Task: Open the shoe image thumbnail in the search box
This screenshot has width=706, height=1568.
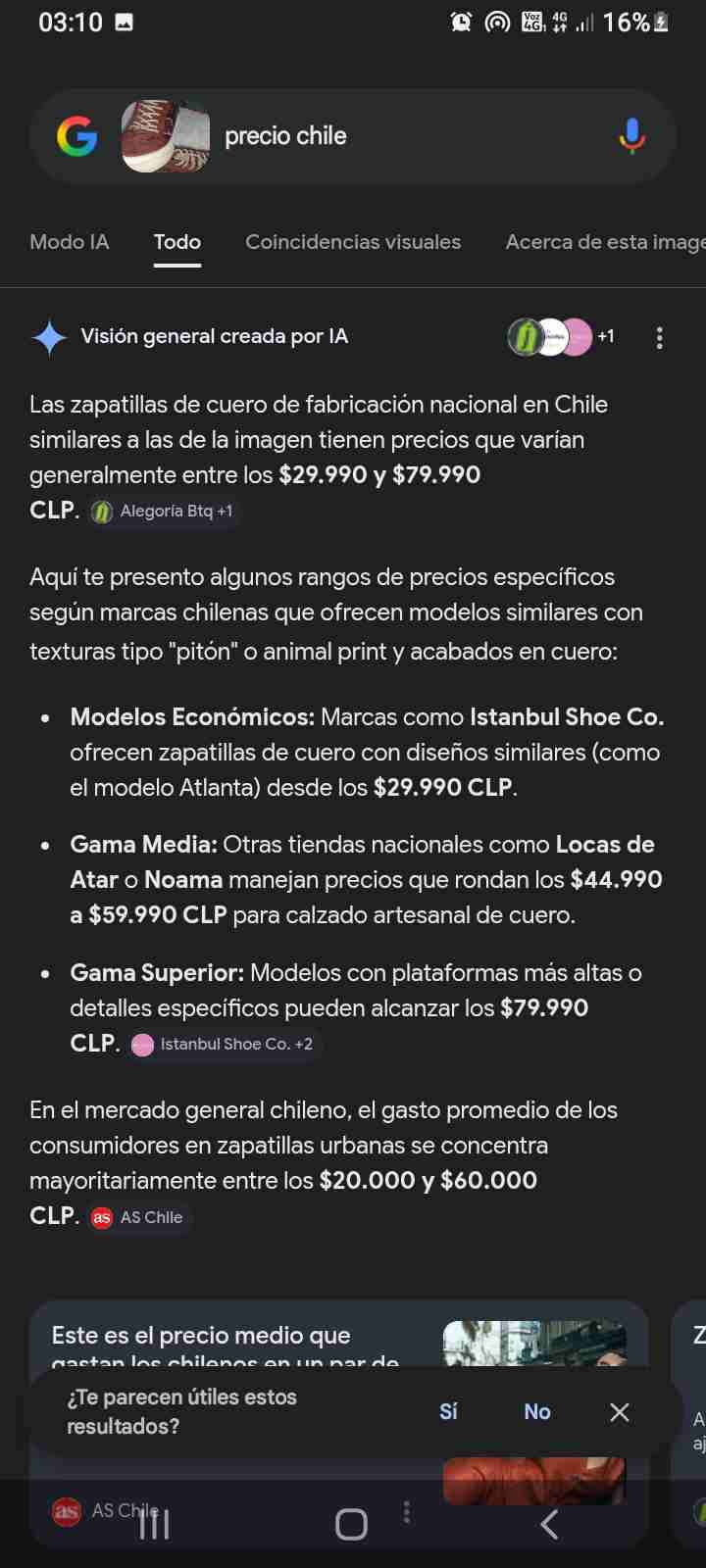Action: (165, 136)
